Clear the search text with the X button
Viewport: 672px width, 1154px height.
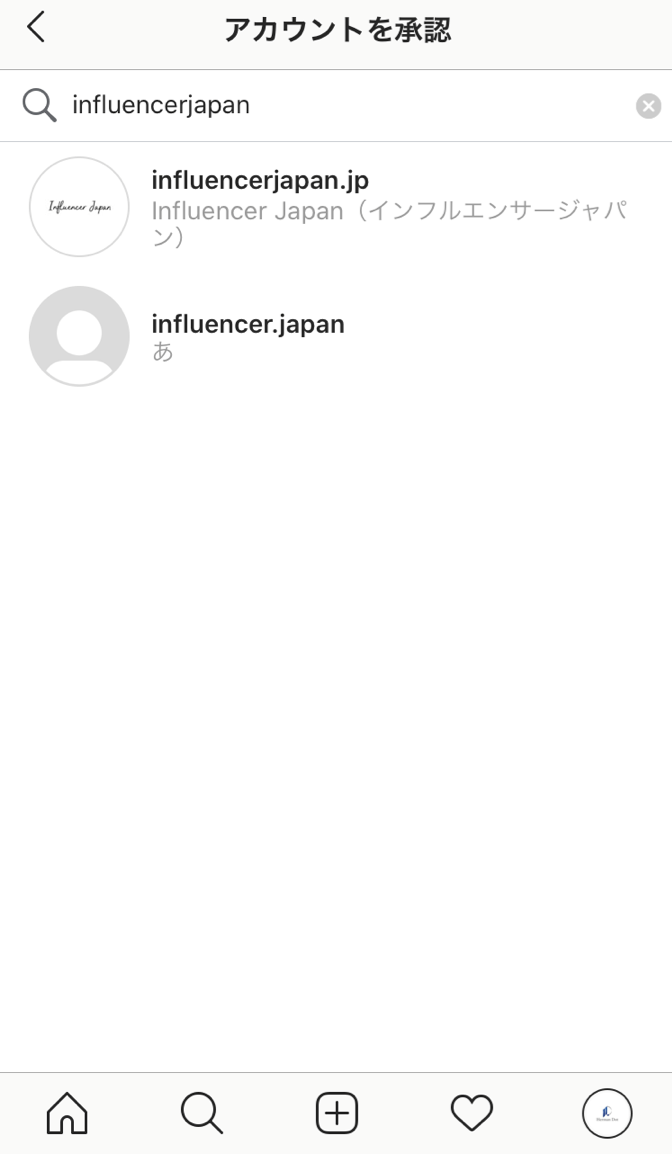pyautogui.click(x=648, y=106)
